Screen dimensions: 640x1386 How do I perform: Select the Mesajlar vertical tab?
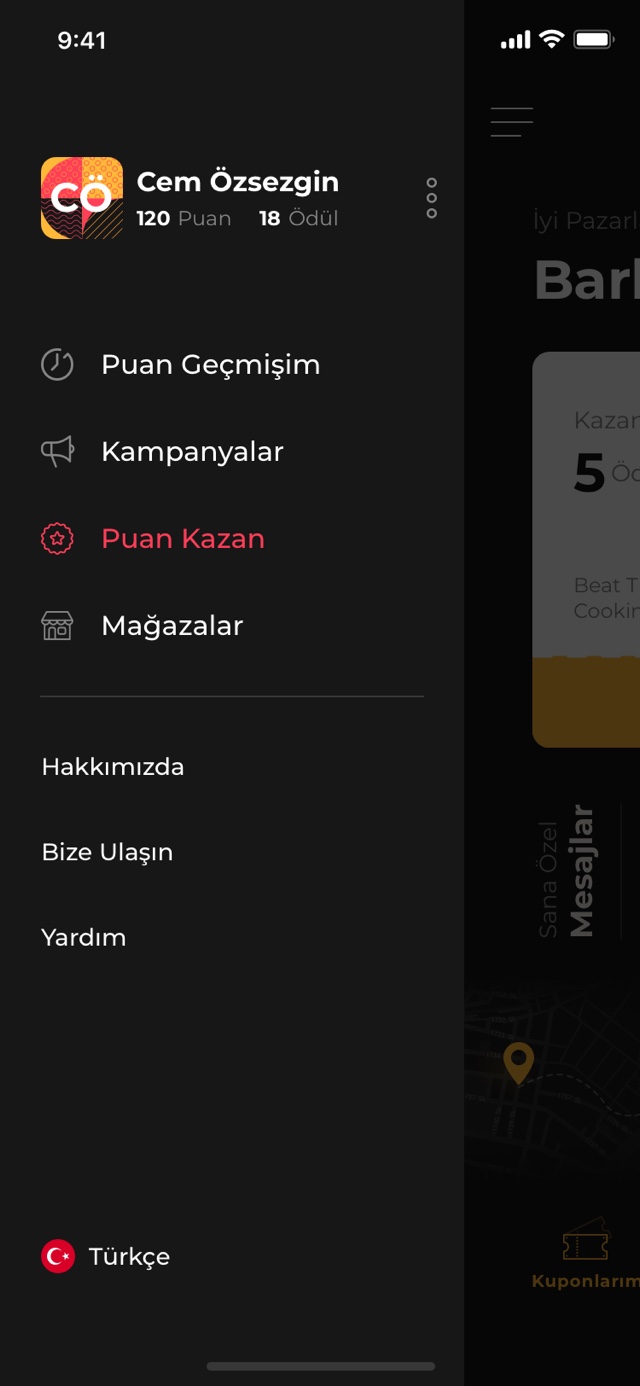[x=581, y=872]
